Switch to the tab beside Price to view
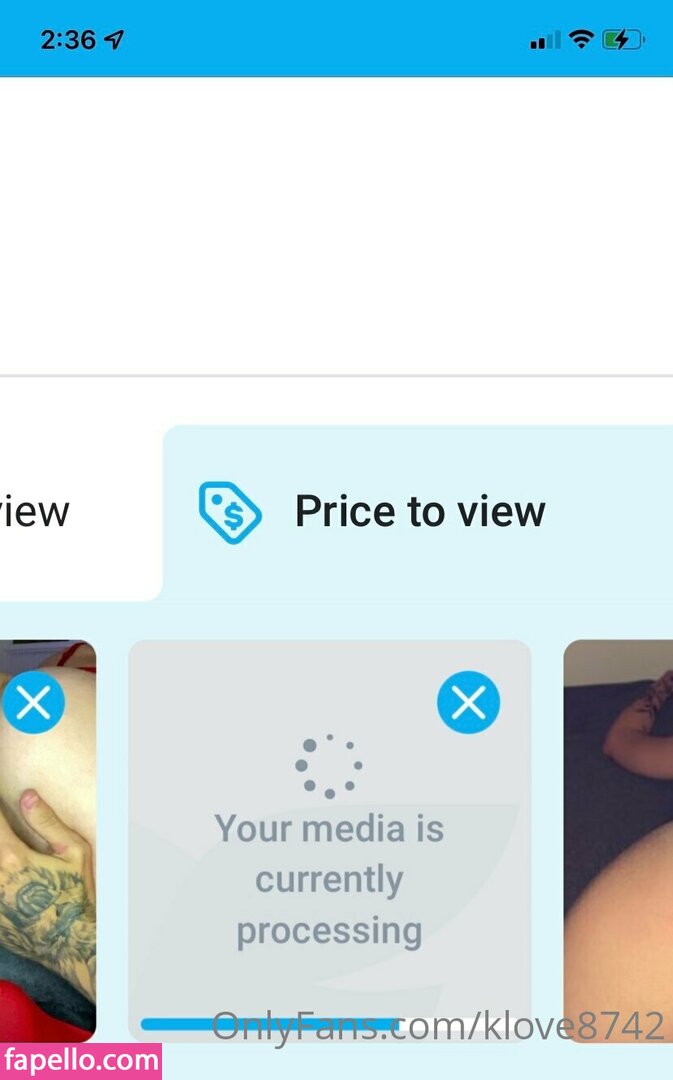The image size is (673, 1080). click(60, 512)
